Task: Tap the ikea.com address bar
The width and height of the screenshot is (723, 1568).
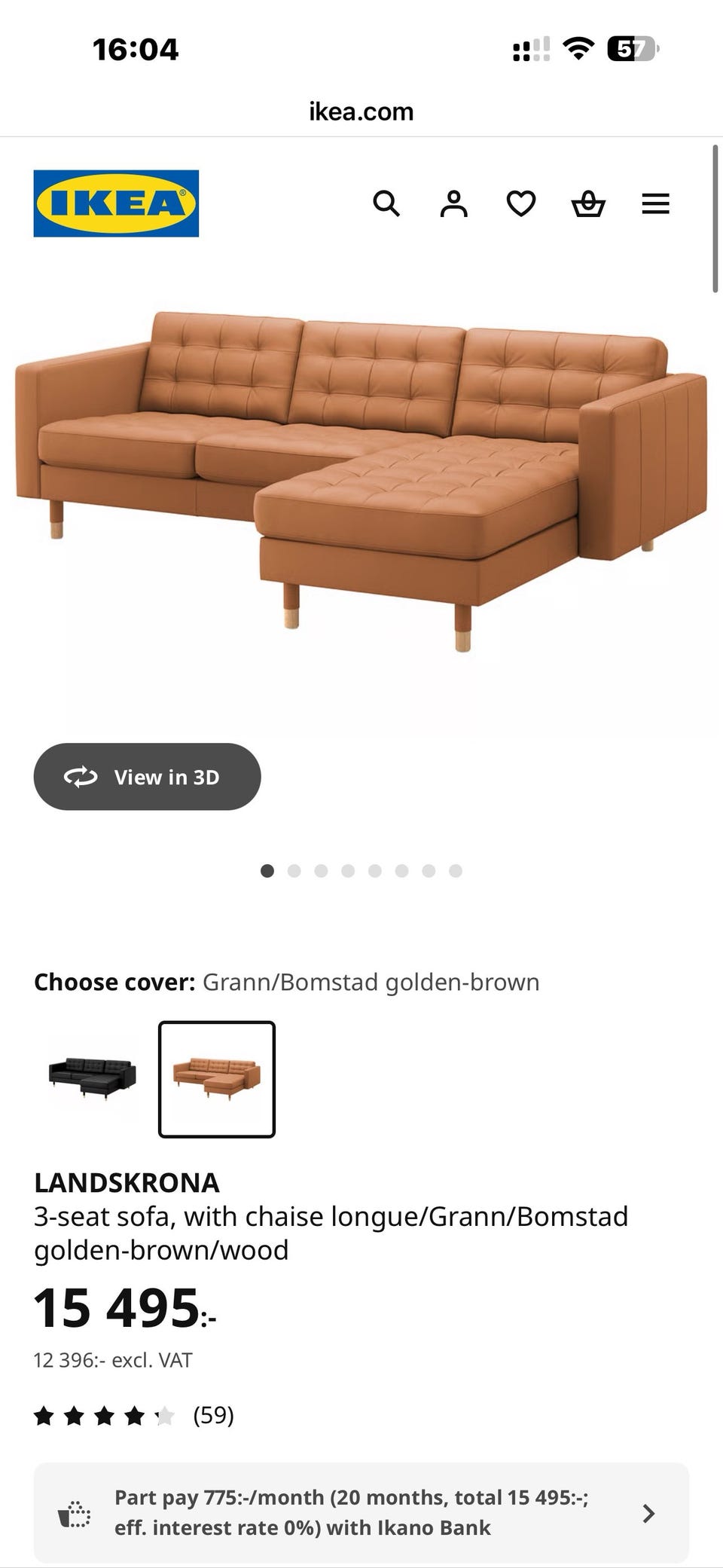Action: click(361, 112)
